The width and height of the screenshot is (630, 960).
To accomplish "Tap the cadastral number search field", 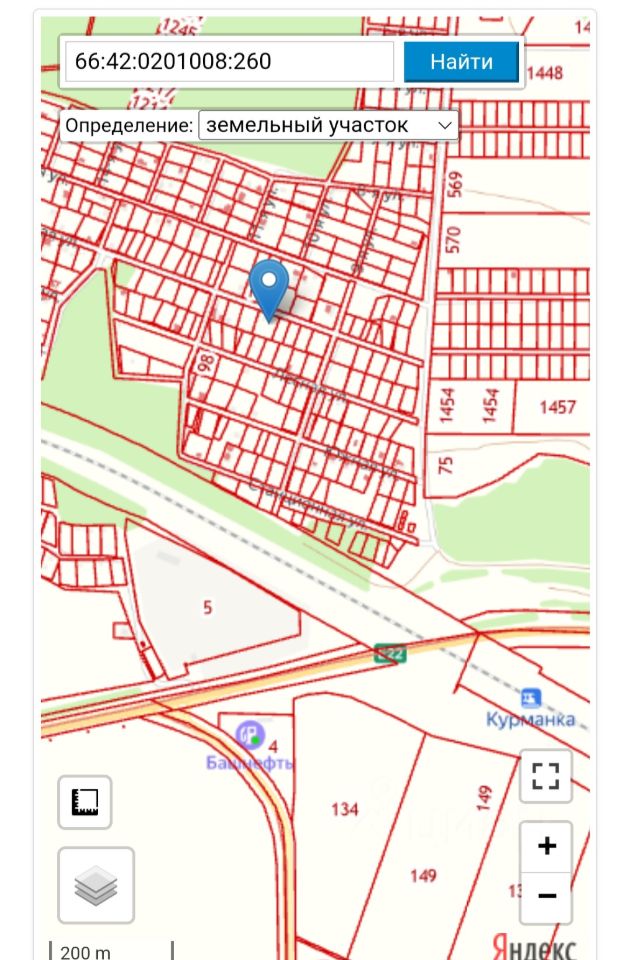I will 230,62.
